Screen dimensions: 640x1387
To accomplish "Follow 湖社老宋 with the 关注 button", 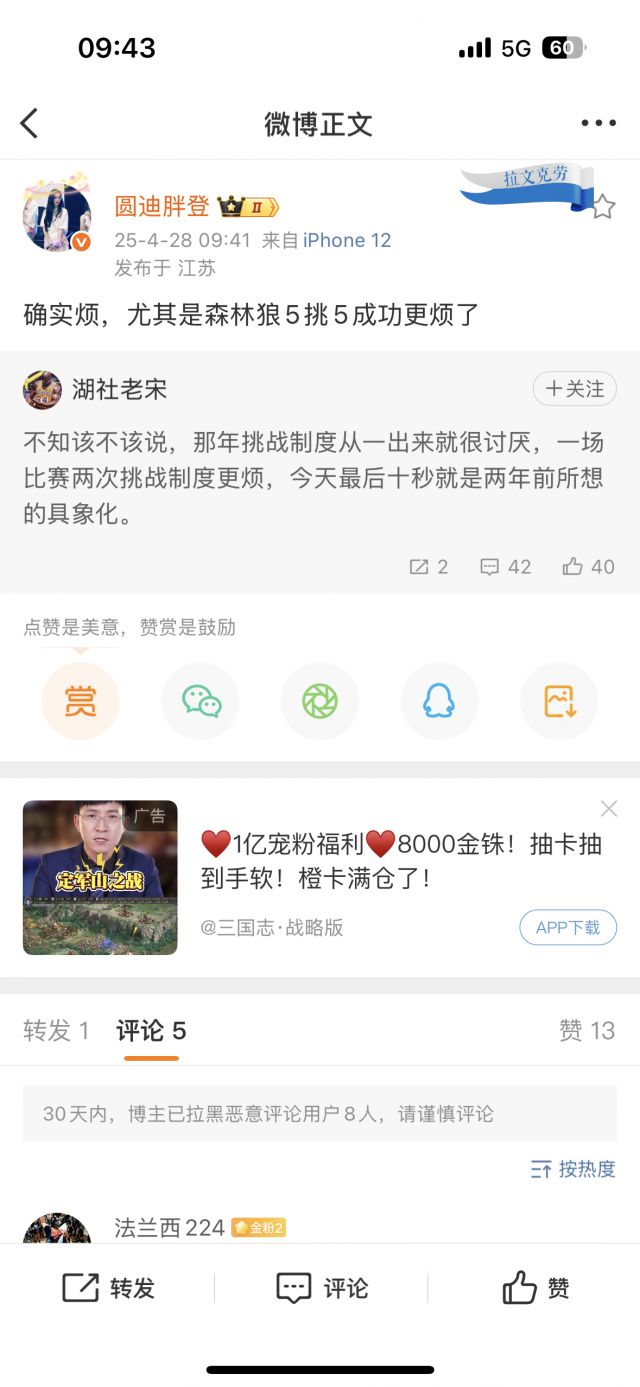I will tap(574, 389).
